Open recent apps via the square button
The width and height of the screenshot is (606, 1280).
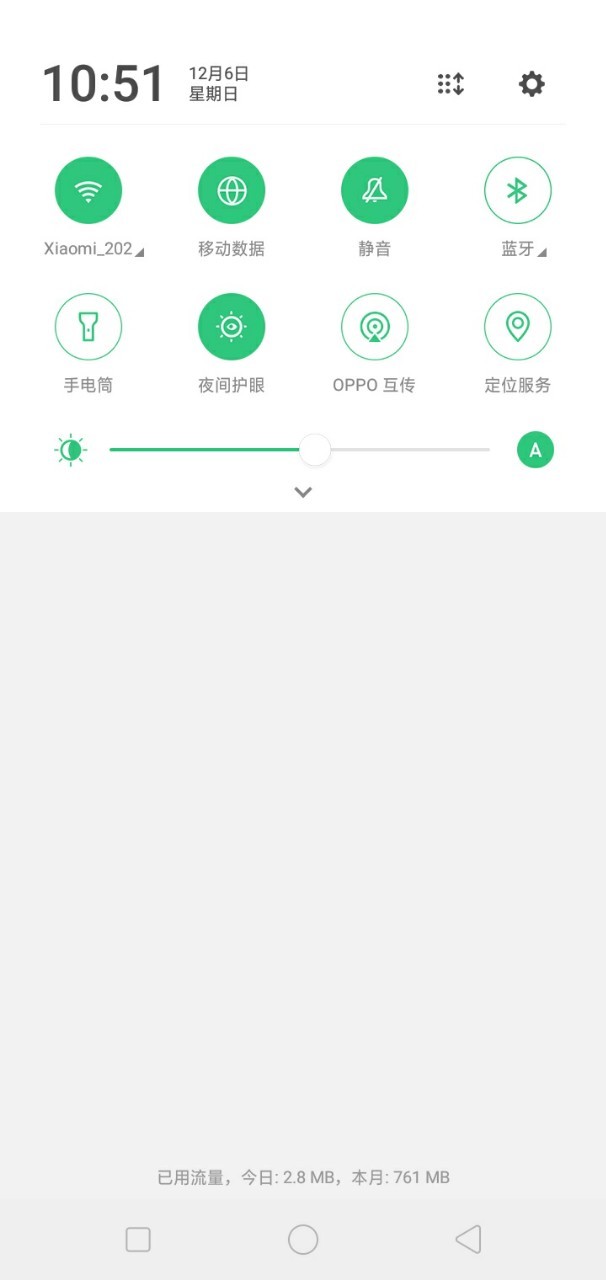coord(138,1240)
